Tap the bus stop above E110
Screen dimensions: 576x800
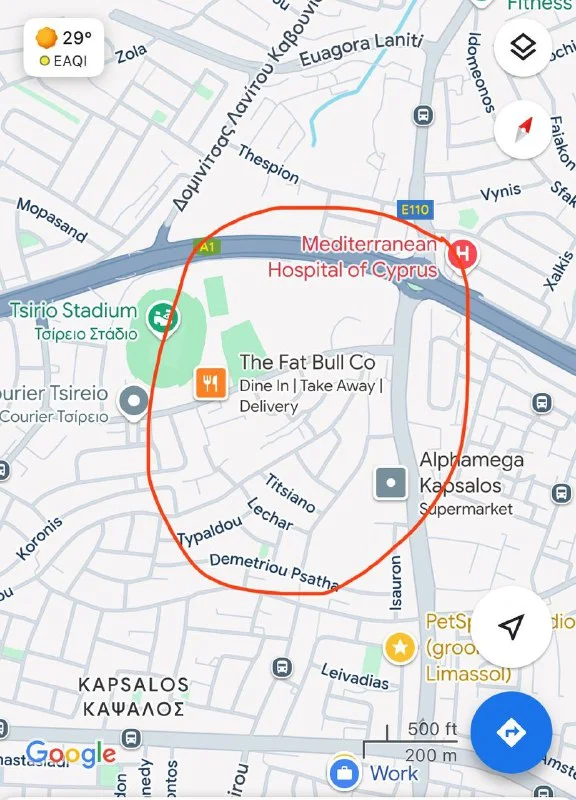[423, 115]
